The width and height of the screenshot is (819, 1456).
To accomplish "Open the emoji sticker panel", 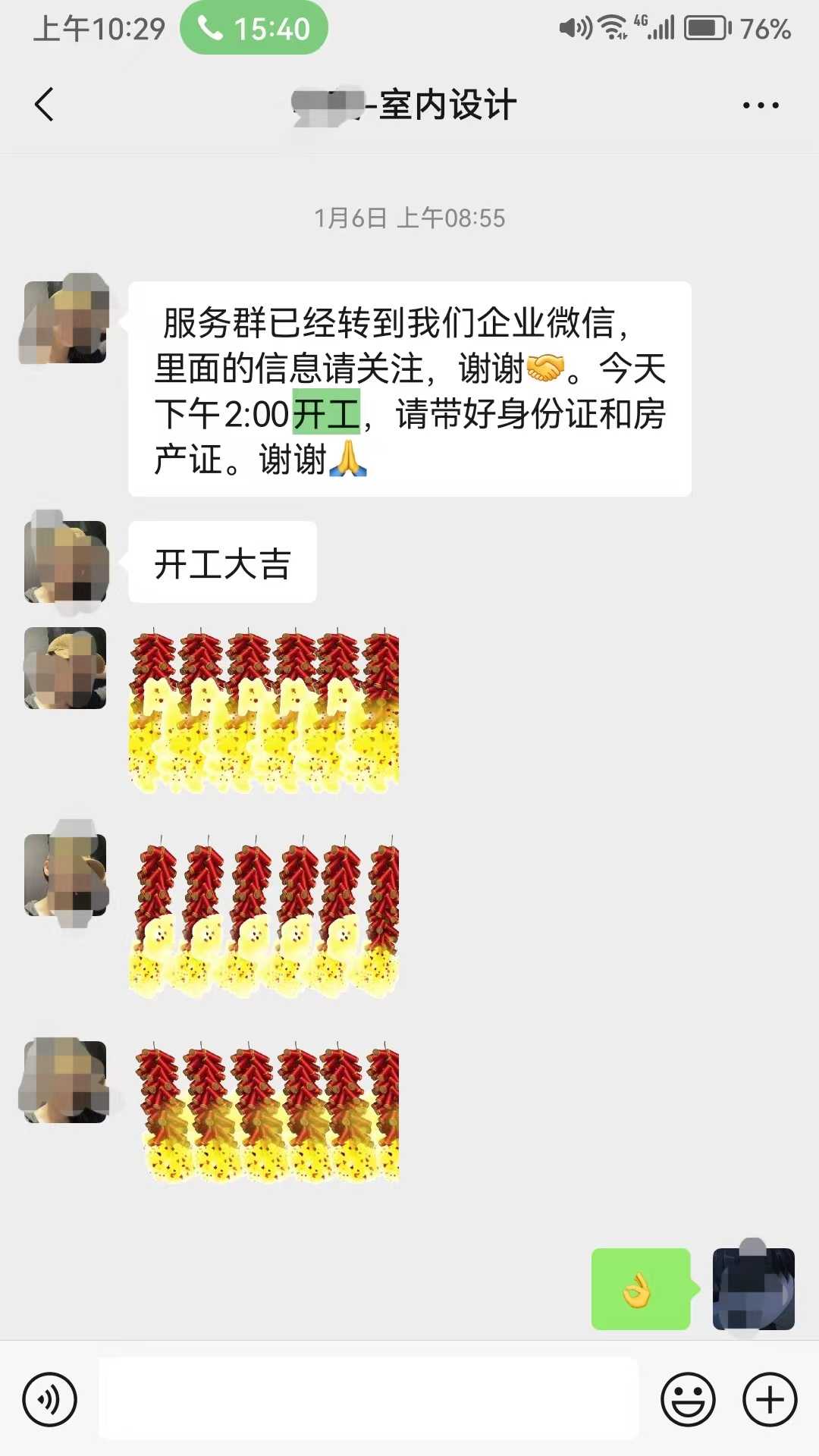I will (688, 1399).
